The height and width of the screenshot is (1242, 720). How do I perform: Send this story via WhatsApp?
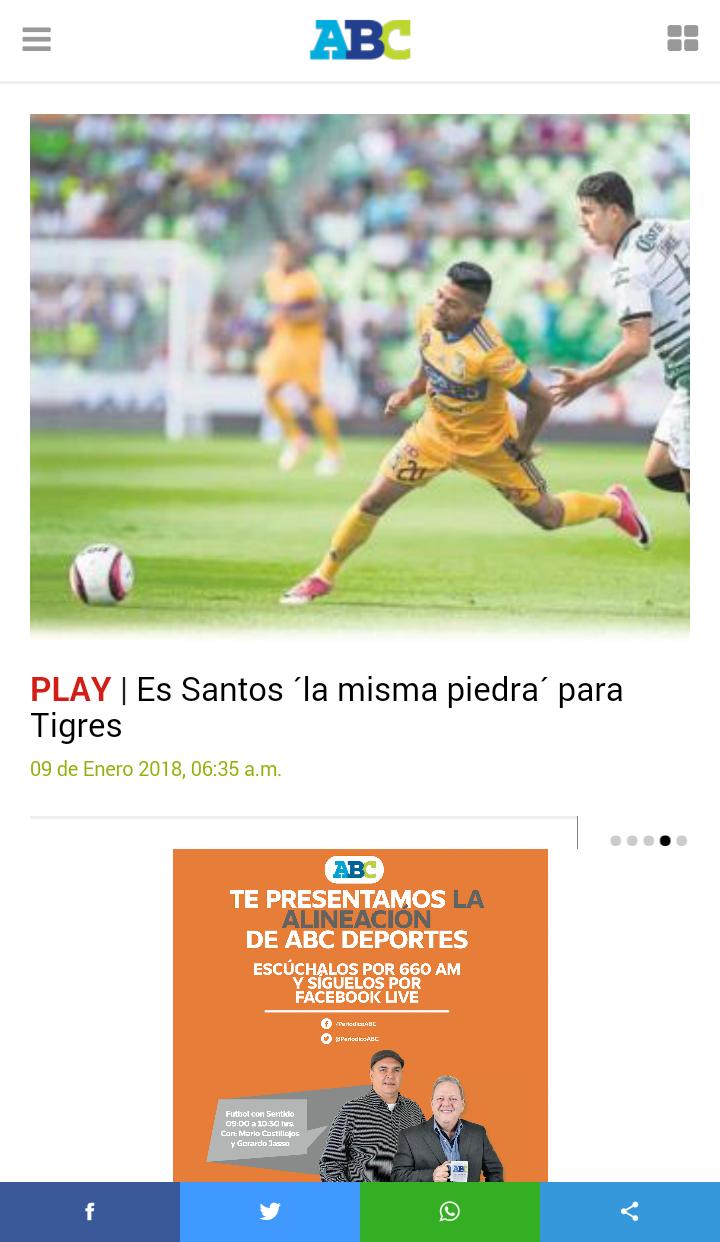tap(450, 1212)
